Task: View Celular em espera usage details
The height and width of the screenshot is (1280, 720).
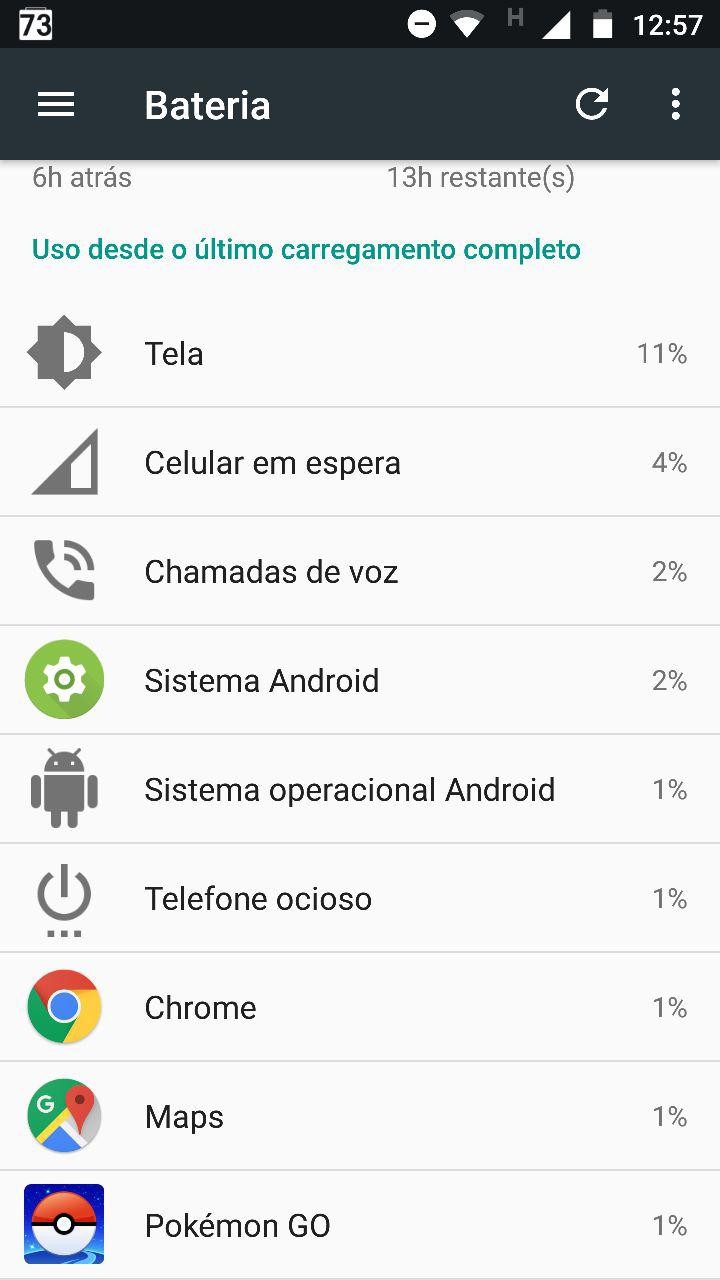Action: pyautogui.click(x=360, y=463)
